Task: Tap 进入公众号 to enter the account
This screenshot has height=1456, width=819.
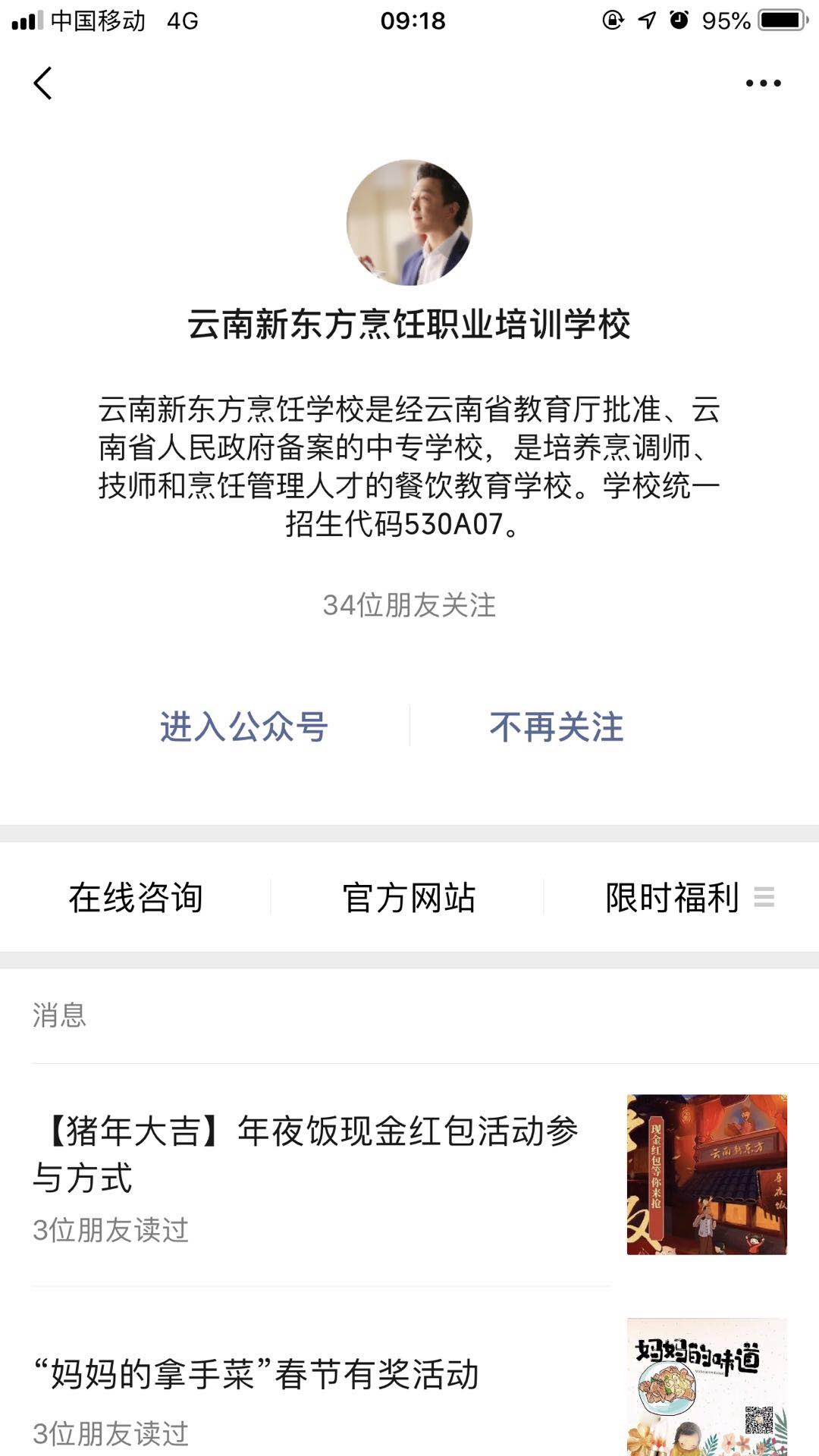Action: (243, 727)
